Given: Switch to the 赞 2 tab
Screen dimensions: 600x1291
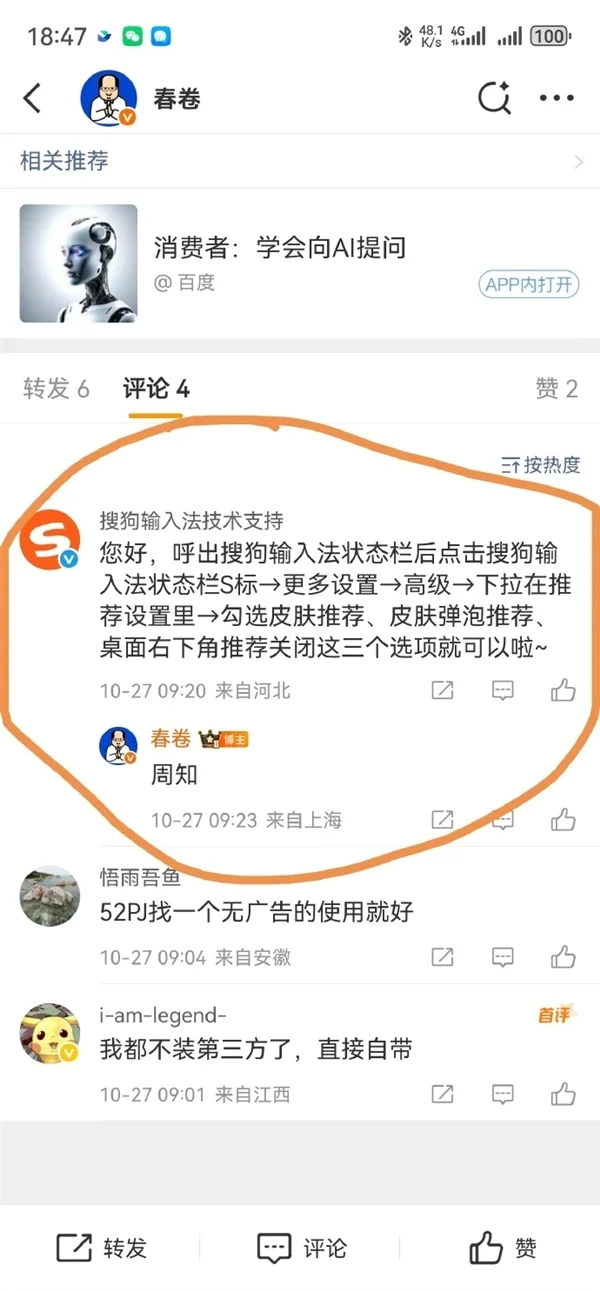Looking at the screenshot, I should pyautogui.click(x=557, y=389).
